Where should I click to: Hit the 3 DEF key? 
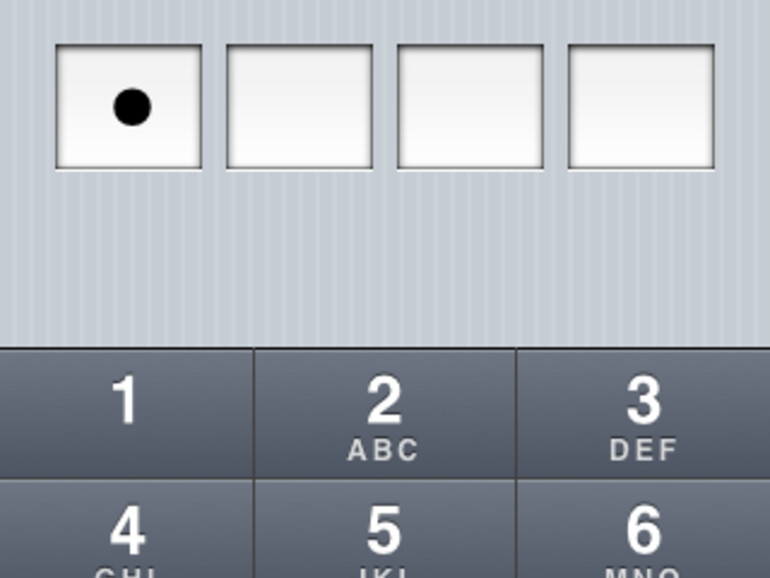pyautogui.click(x=643, y=413)
